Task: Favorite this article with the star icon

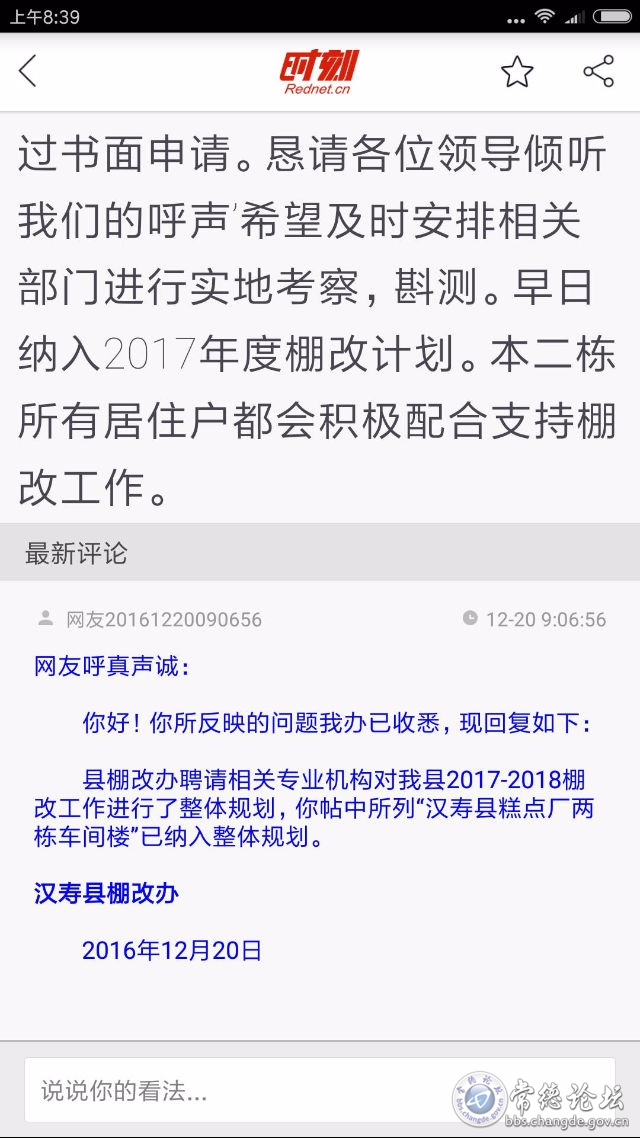Action: [517, 72]
